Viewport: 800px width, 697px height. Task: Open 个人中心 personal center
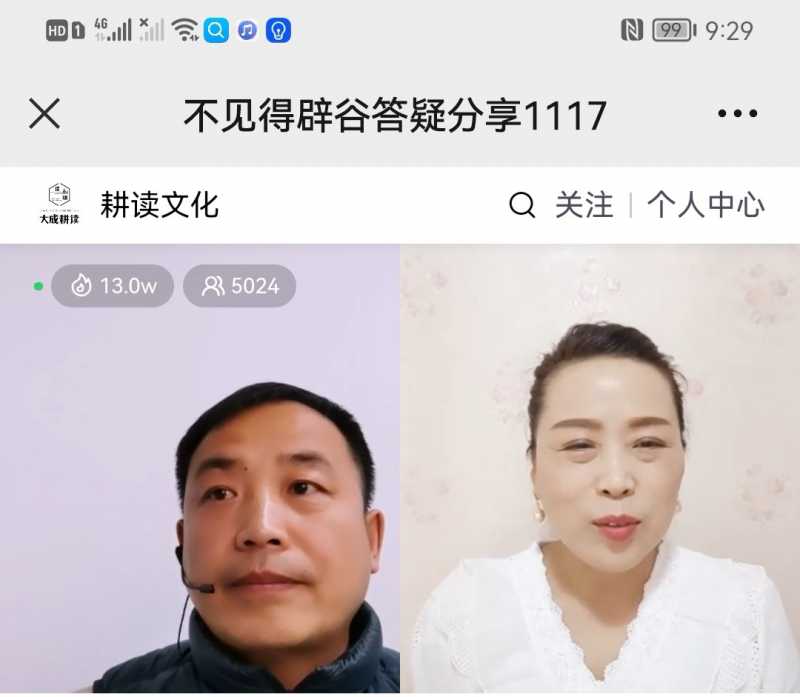pos(705,206)
